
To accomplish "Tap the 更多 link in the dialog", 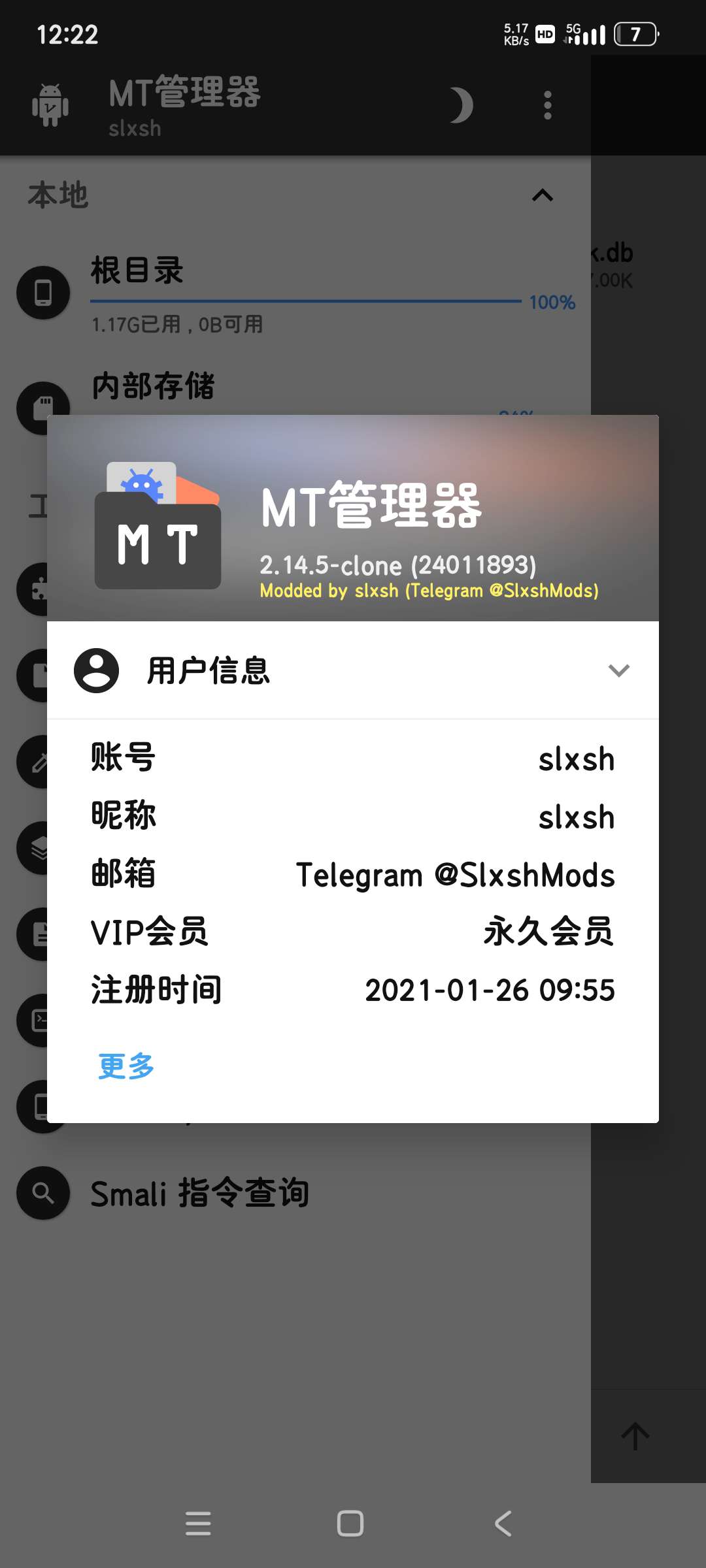I will point(126,1067).
